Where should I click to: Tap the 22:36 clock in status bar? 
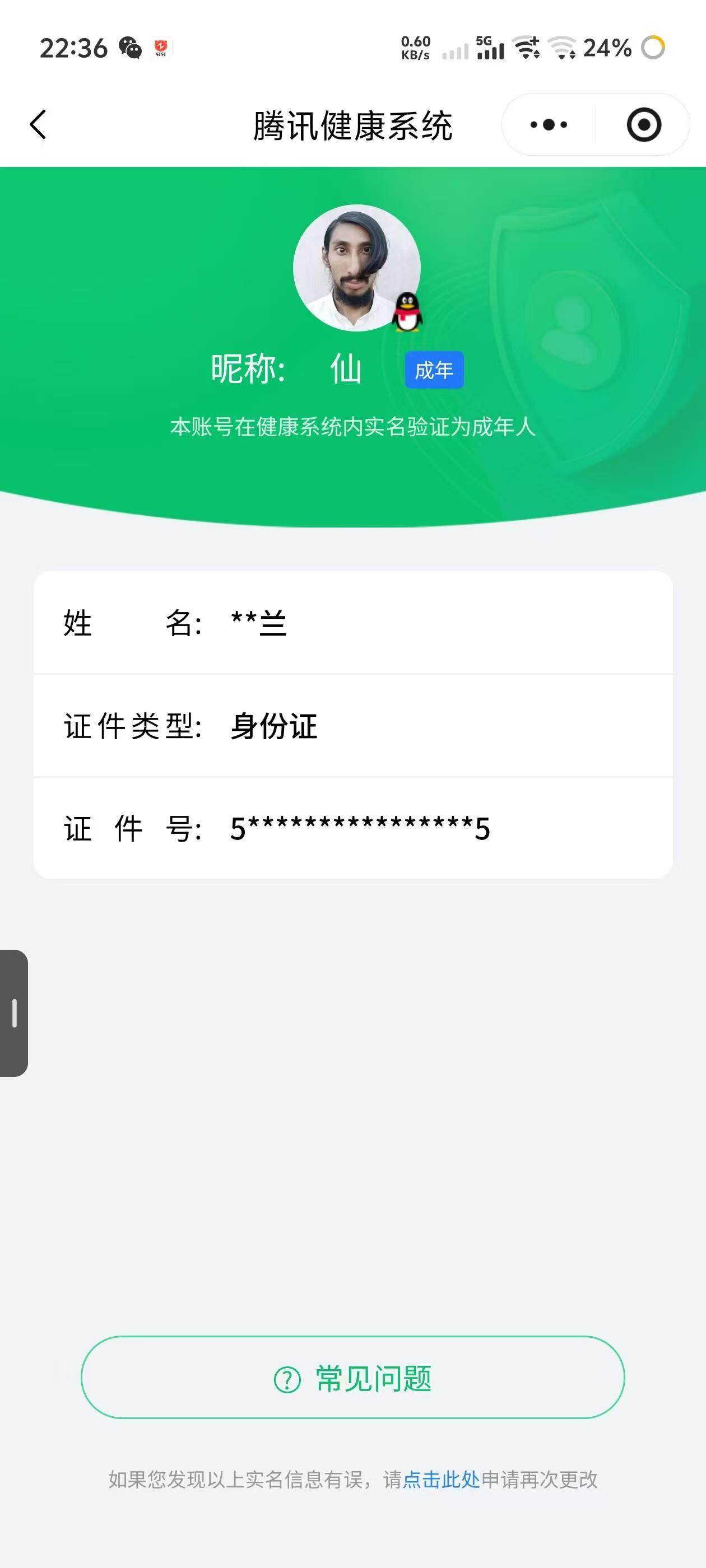(76, 48)
